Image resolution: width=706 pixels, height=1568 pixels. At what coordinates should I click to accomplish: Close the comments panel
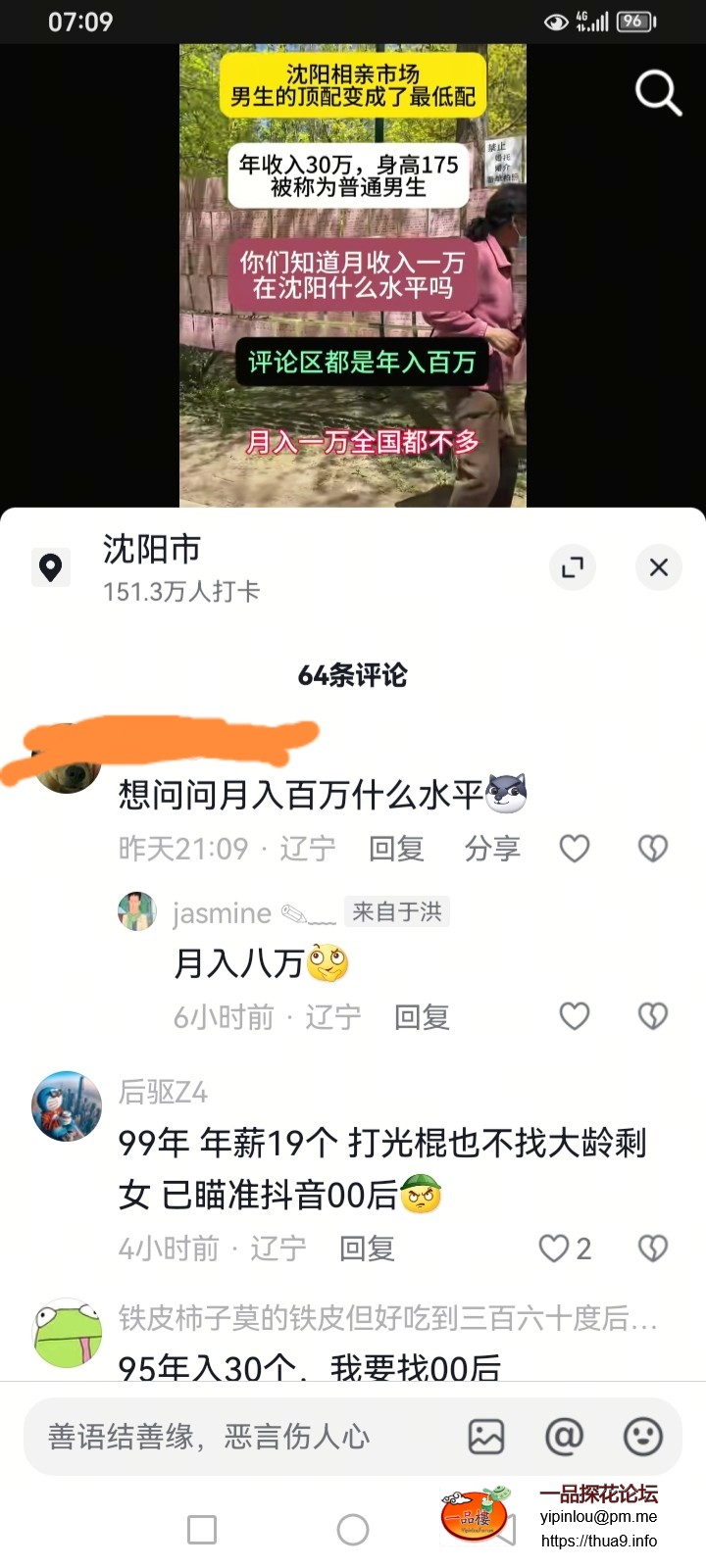[x=659, y=566]
